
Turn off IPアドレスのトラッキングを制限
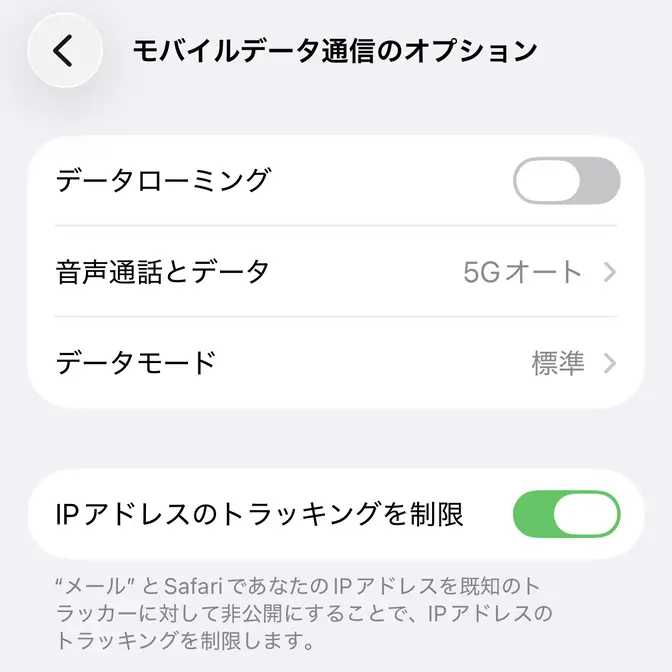click(566, 514)
